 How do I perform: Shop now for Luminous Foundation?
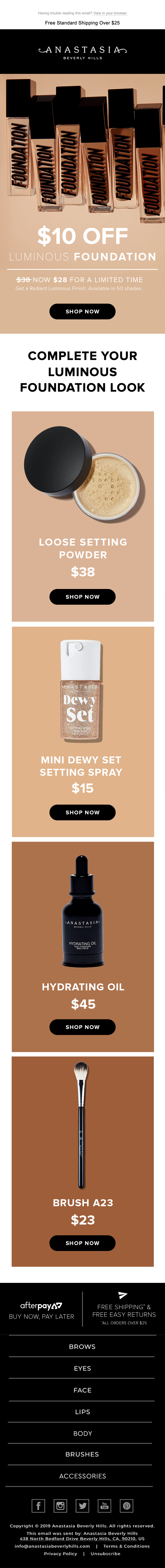(x=82, y=311)
